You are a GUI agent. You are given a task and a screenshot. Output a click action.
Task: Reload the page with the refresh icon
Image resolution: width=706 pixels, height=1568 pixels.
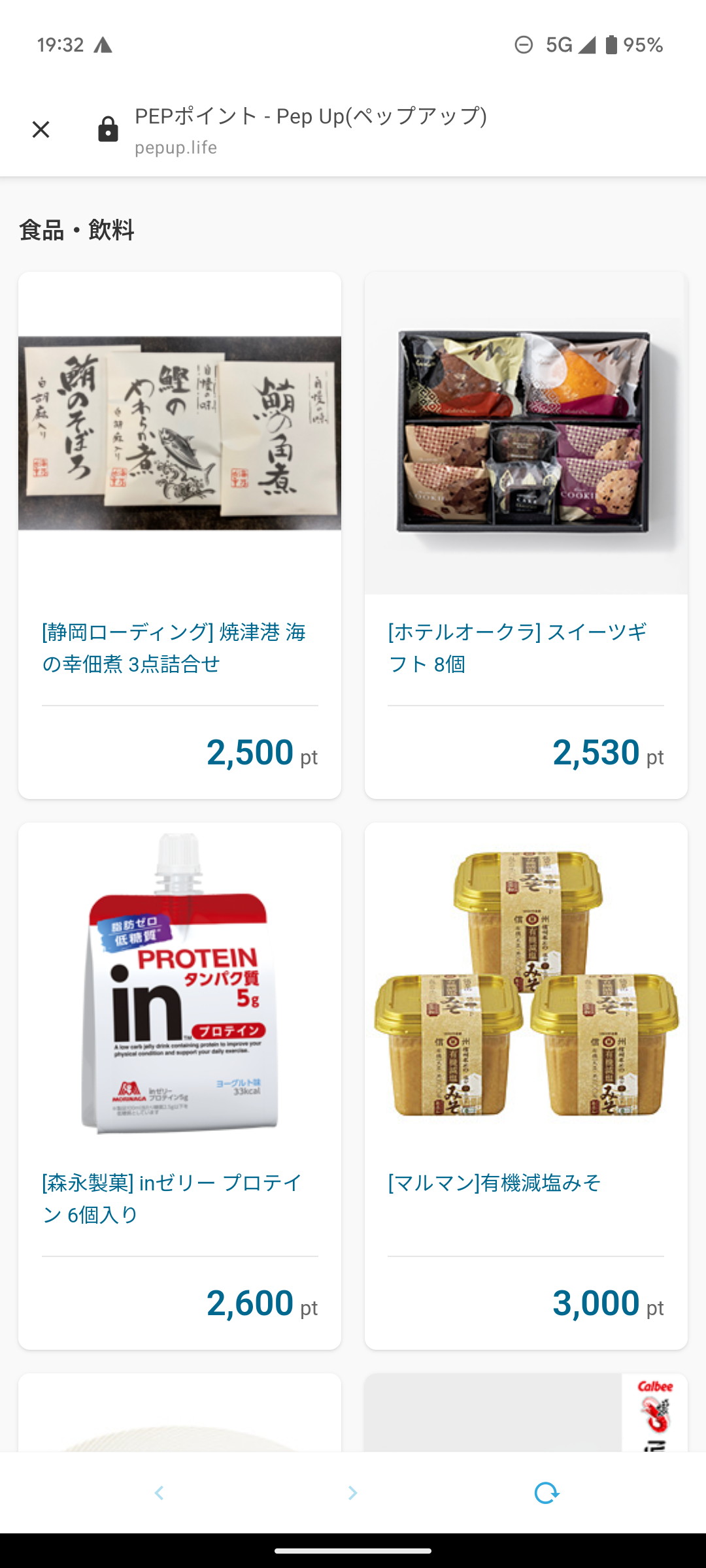546,1493
